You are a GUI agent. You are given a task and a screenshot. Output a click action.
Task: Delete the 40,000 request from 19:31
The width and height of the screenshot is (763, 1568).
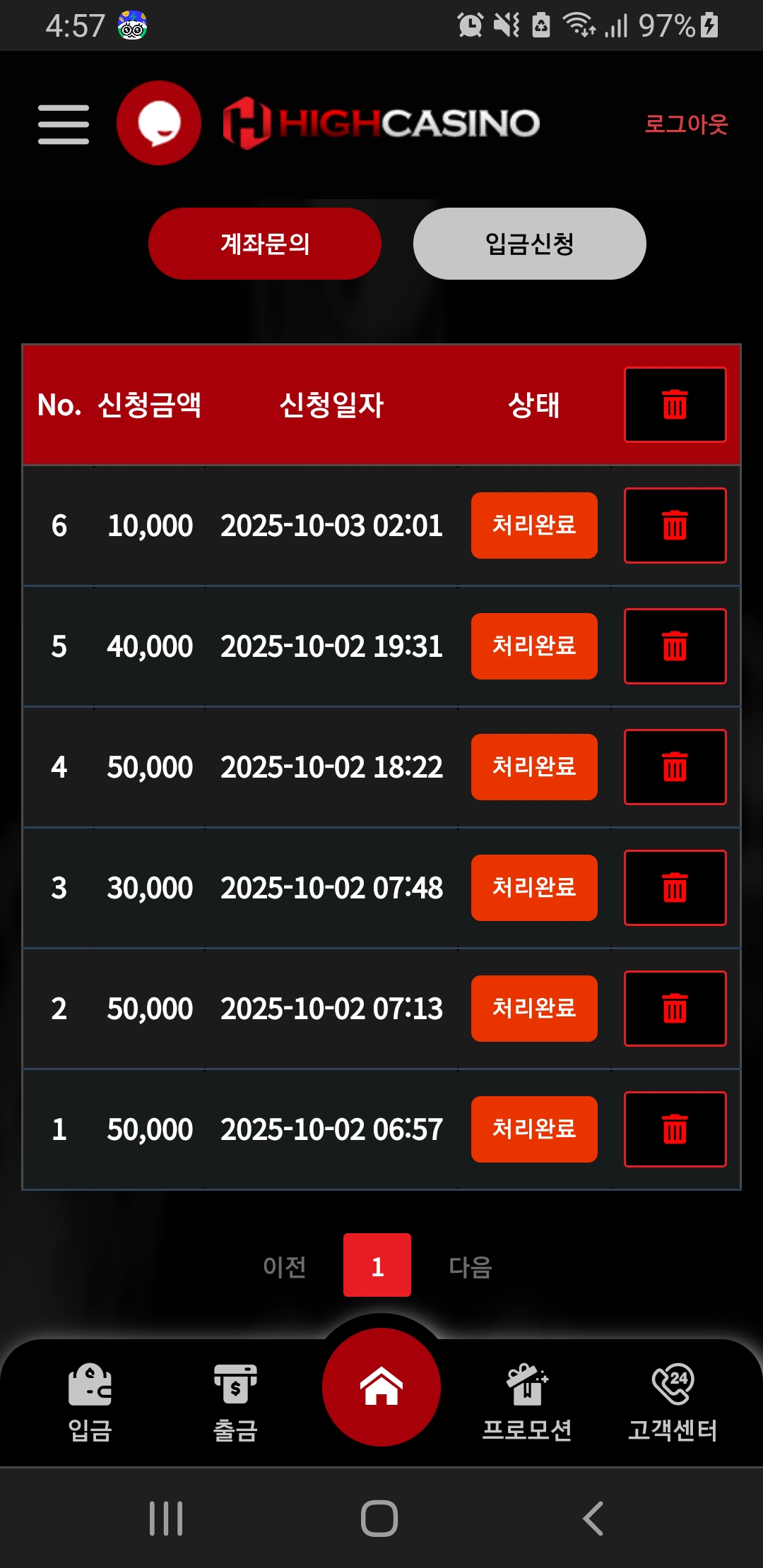pyautogui.click(x=675, y=646)
